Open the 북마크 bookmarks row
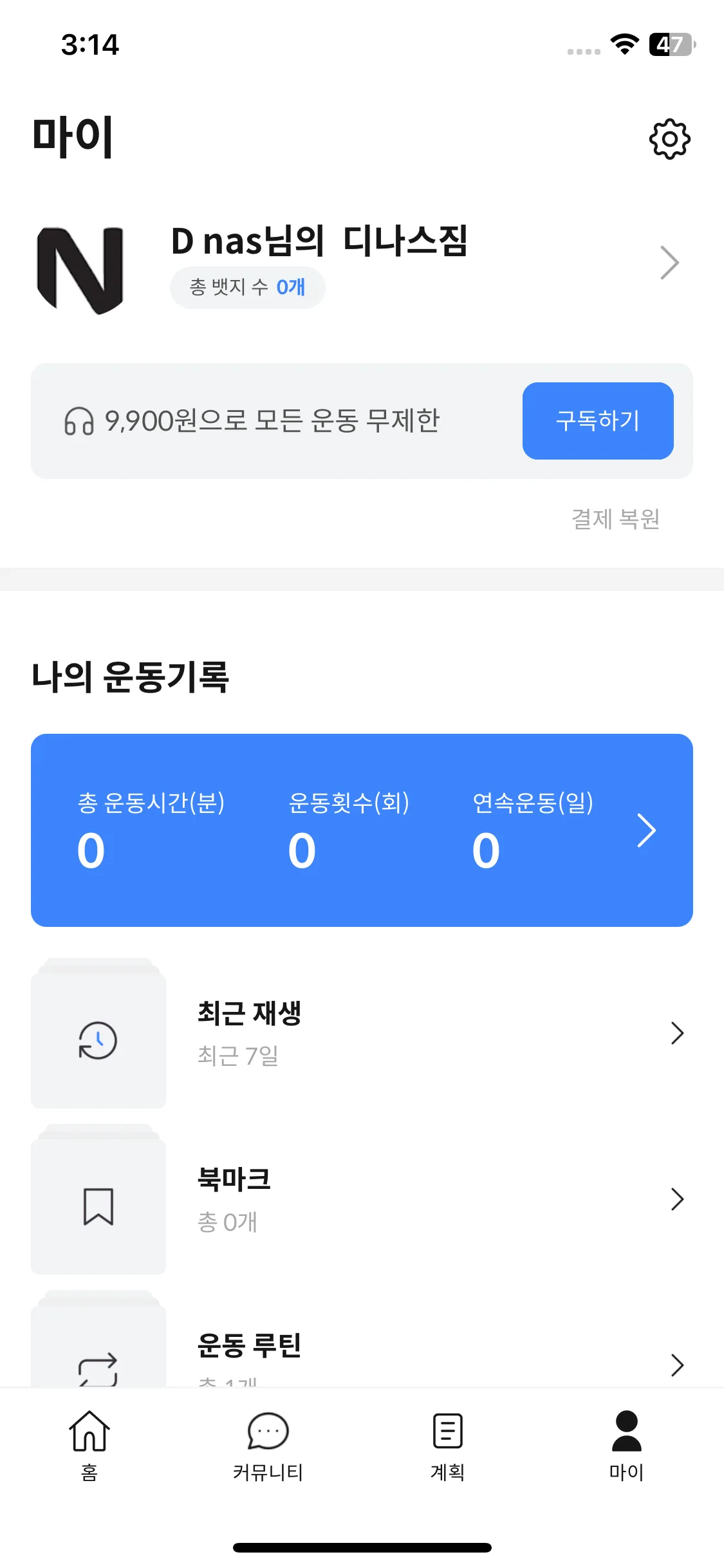 coord(360,1199)
